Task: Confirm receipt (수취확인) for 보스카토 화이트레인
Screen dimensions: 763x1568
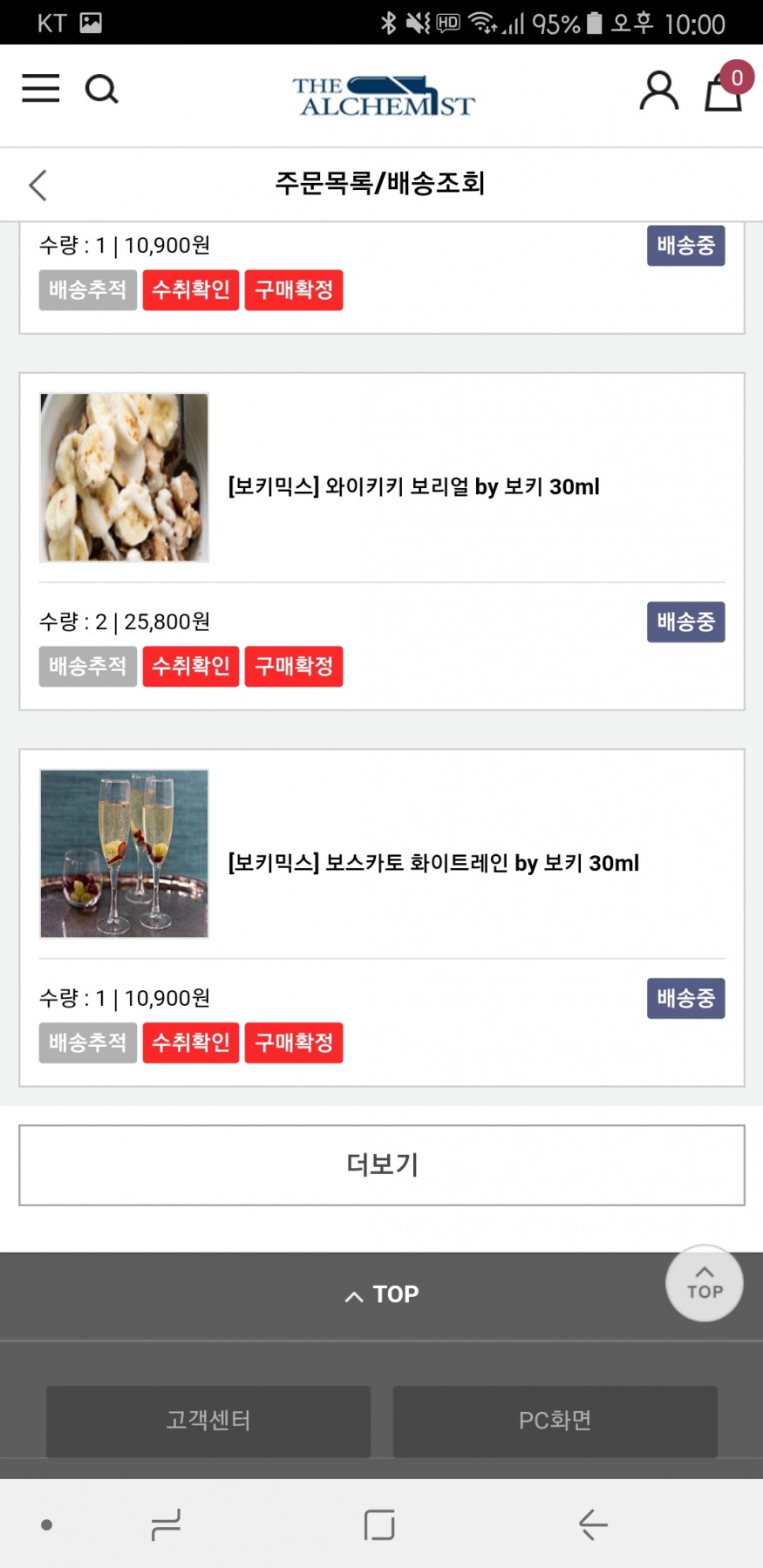Action: click(x=191, y=1043)
